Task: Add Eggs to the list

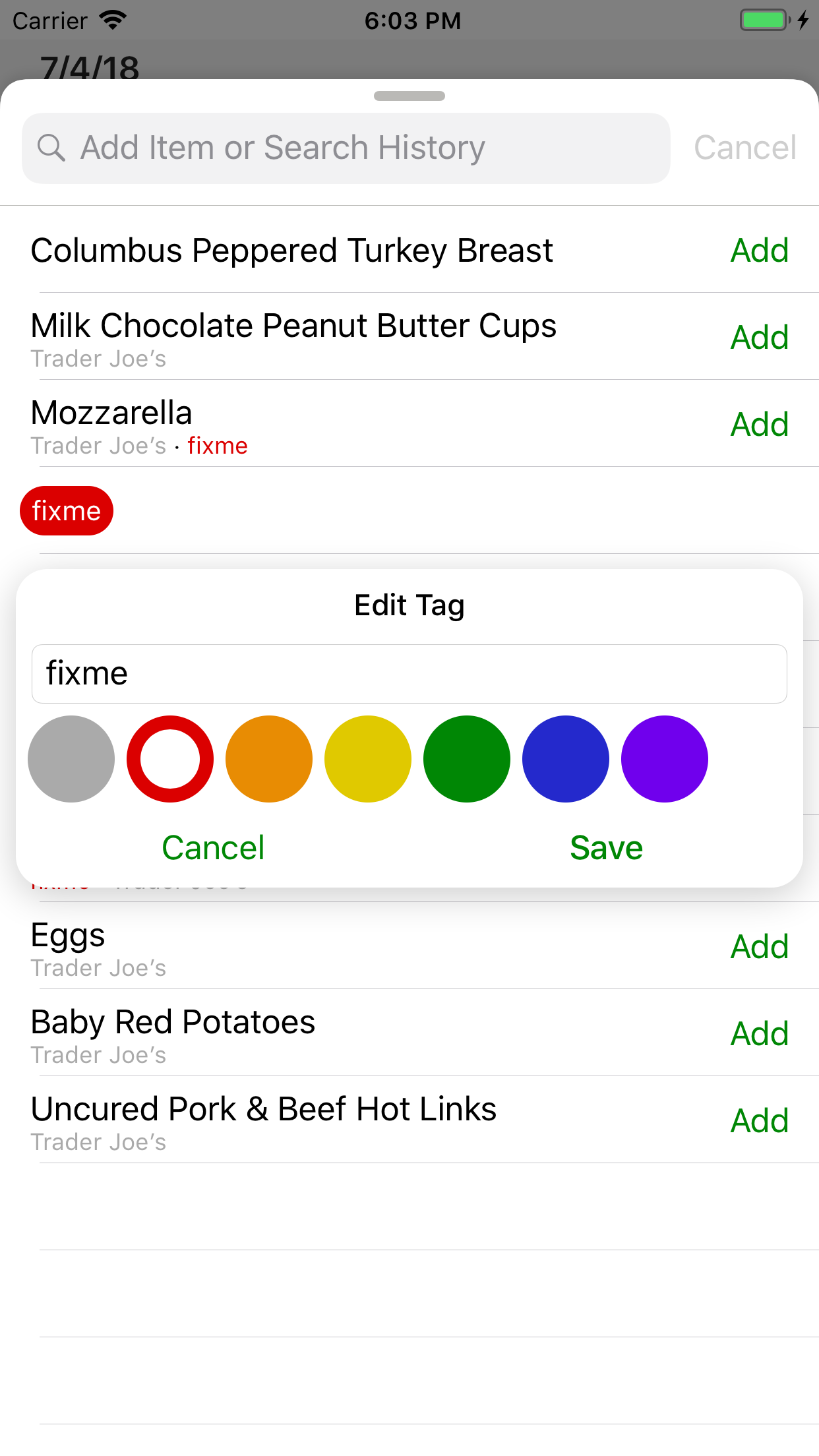Action: (760, 947)
